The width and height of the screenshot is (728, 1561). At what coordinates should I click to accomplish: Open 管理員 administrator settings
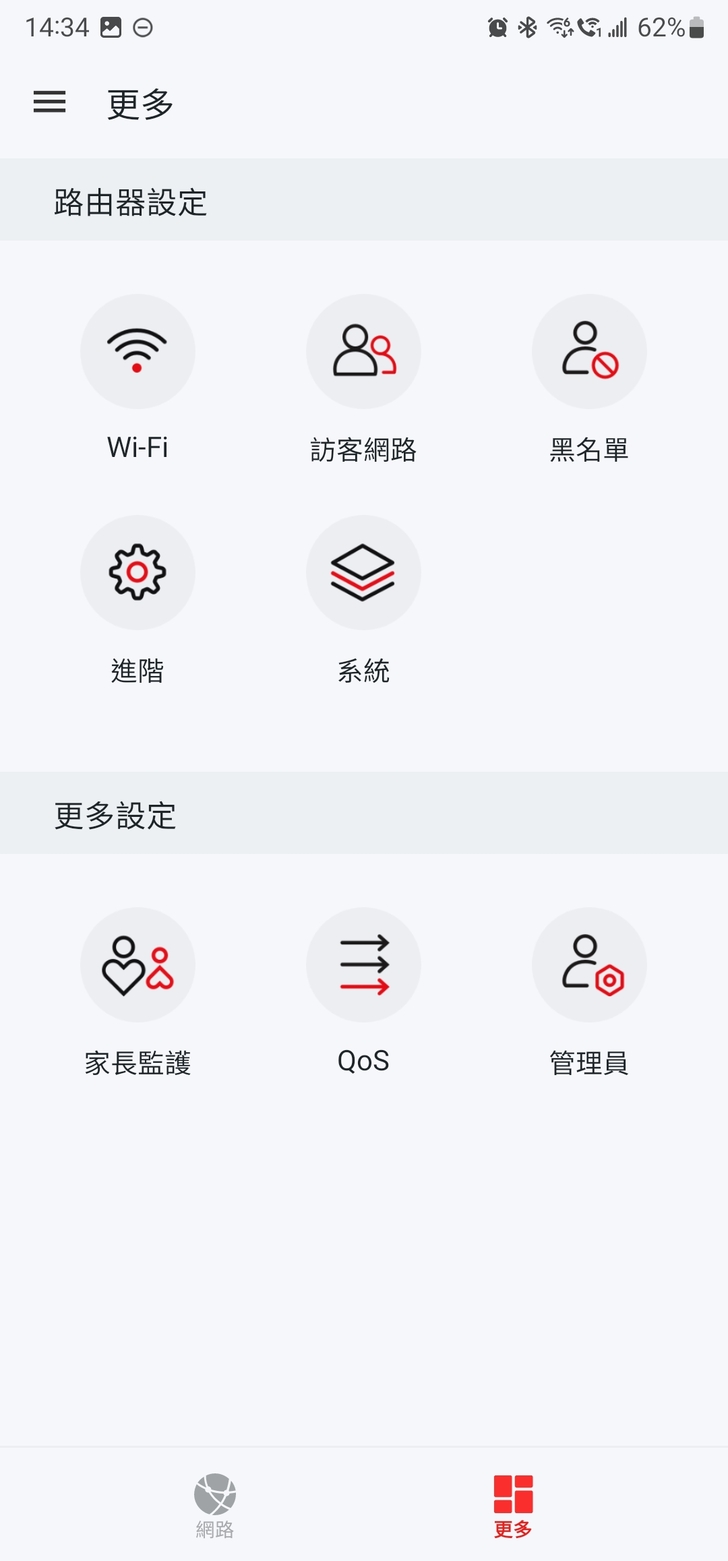589,965
